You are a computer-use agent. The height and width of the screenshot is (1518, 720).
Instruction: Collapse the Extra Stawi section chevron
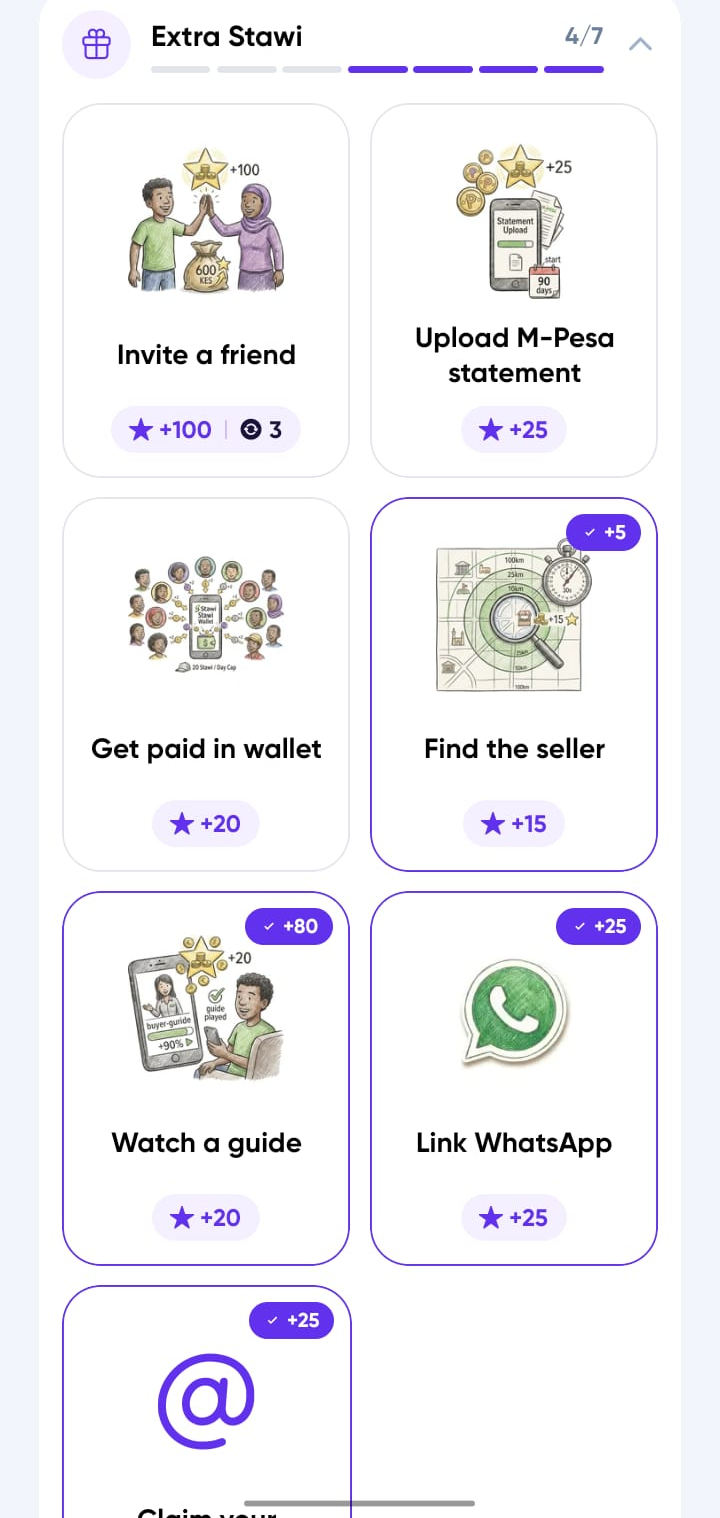tap(640, 44)
